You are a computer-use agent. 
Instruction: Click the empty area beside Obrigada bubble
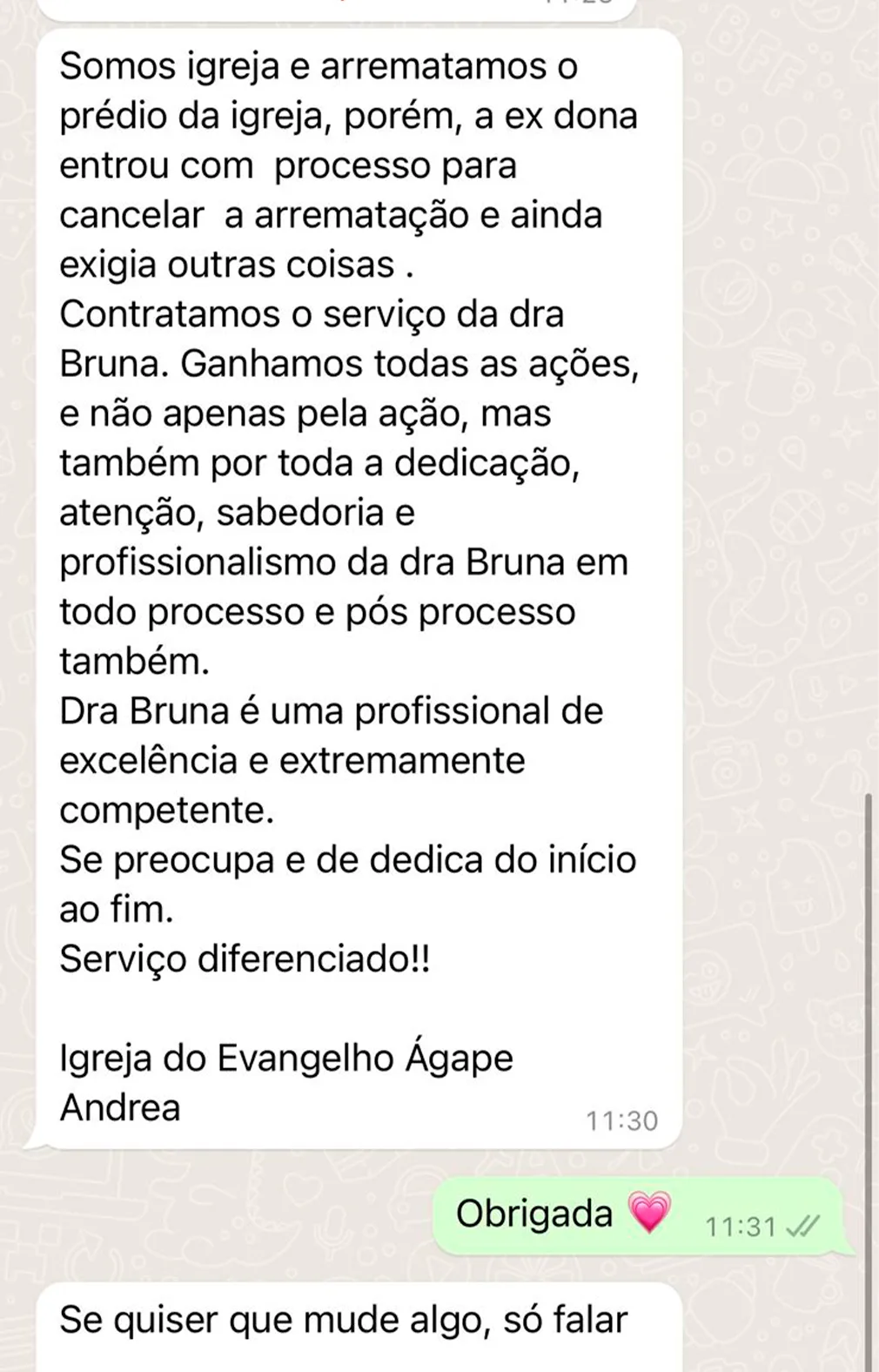(218, 1215)
